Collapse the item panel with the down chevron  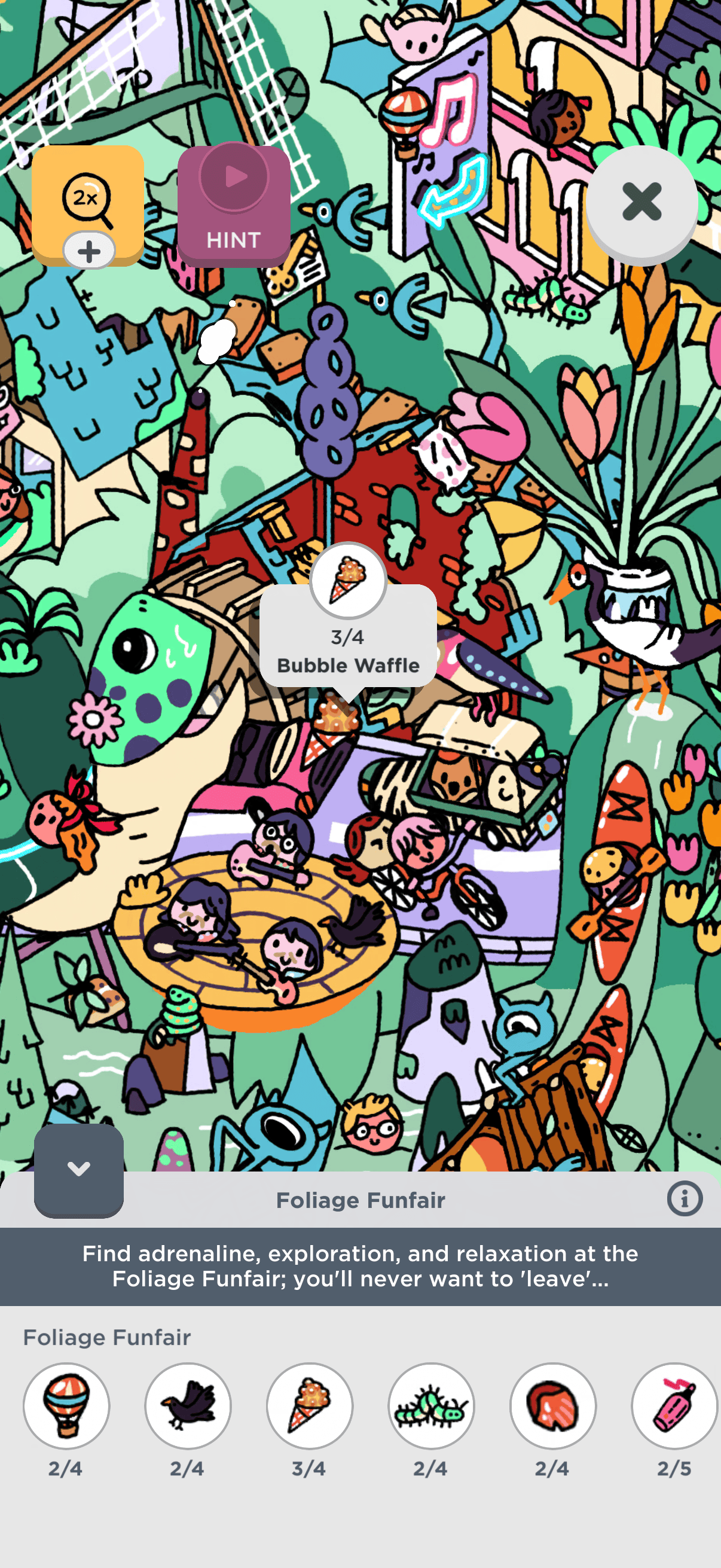pos(78,1169)
